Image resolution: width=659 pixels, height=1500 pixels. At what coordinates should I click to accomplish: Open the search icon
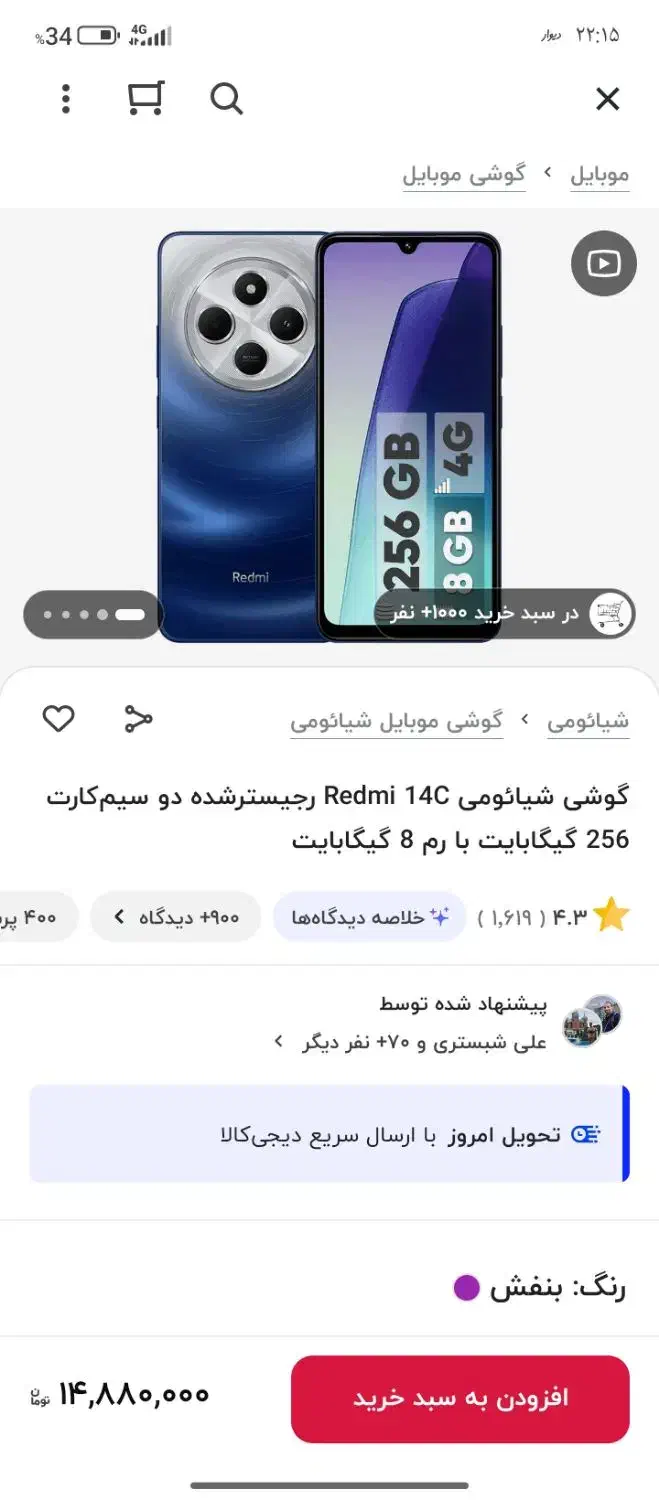(226, 99)
